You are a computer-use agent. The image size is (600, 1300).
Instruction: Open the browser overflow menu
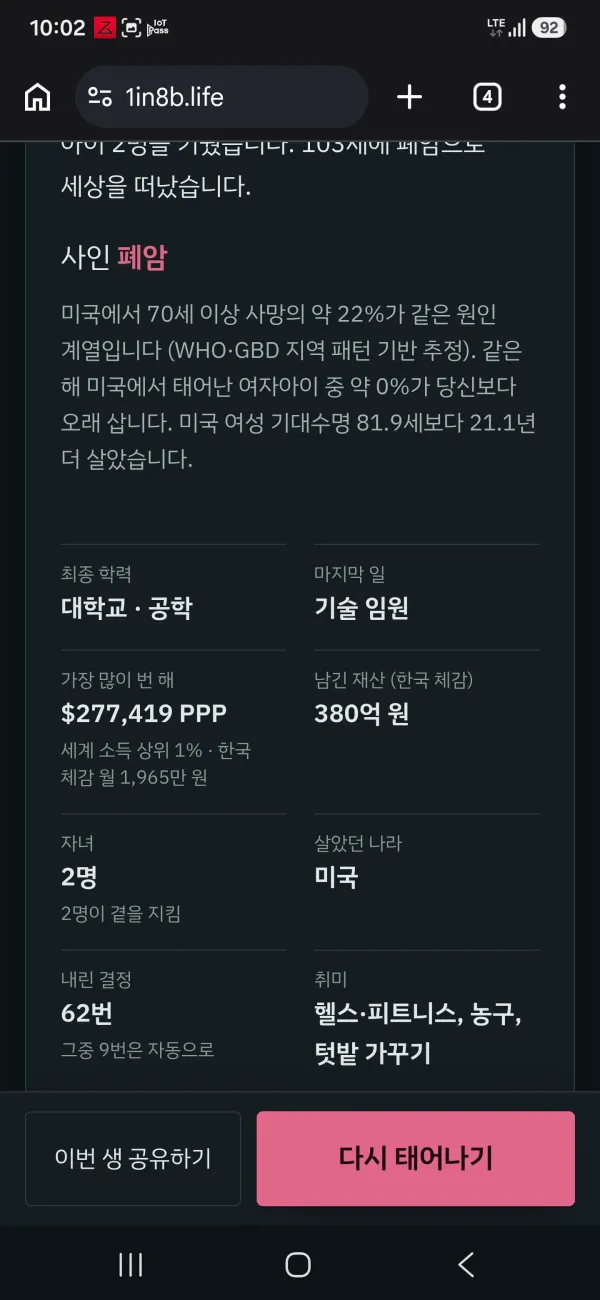pos(562,97)
